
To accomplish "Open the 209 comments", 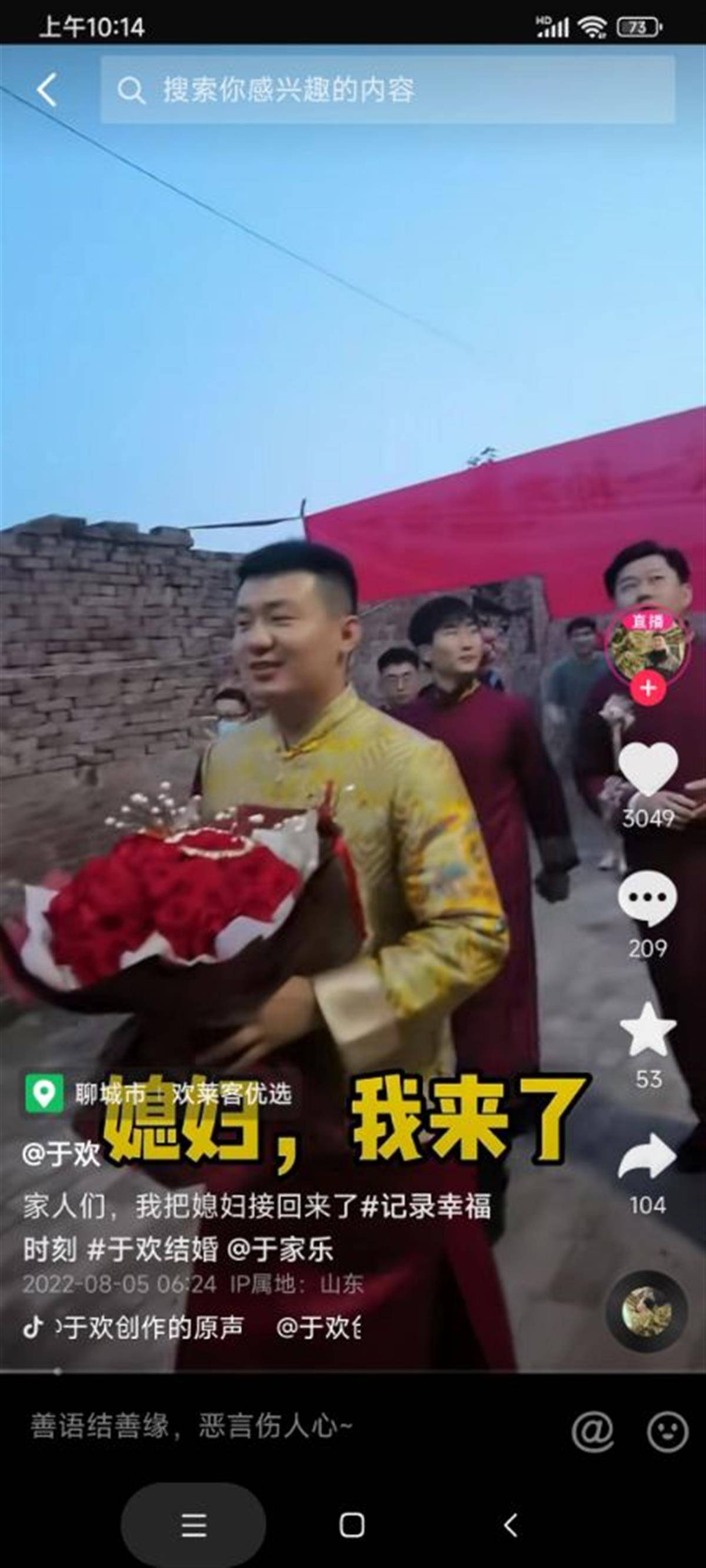I will (x=647, y=898).
